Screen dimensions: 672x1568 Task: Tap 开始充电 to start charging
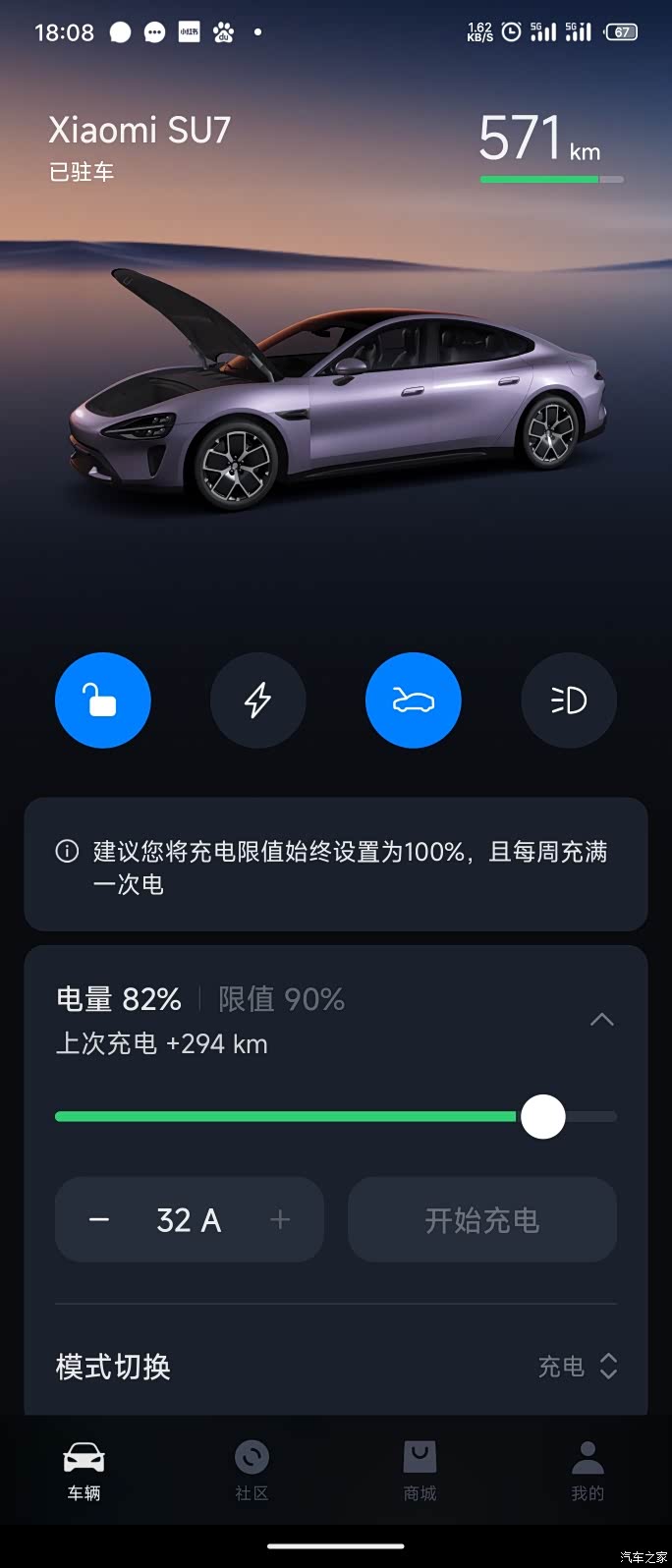click(x=482, y=1220)
